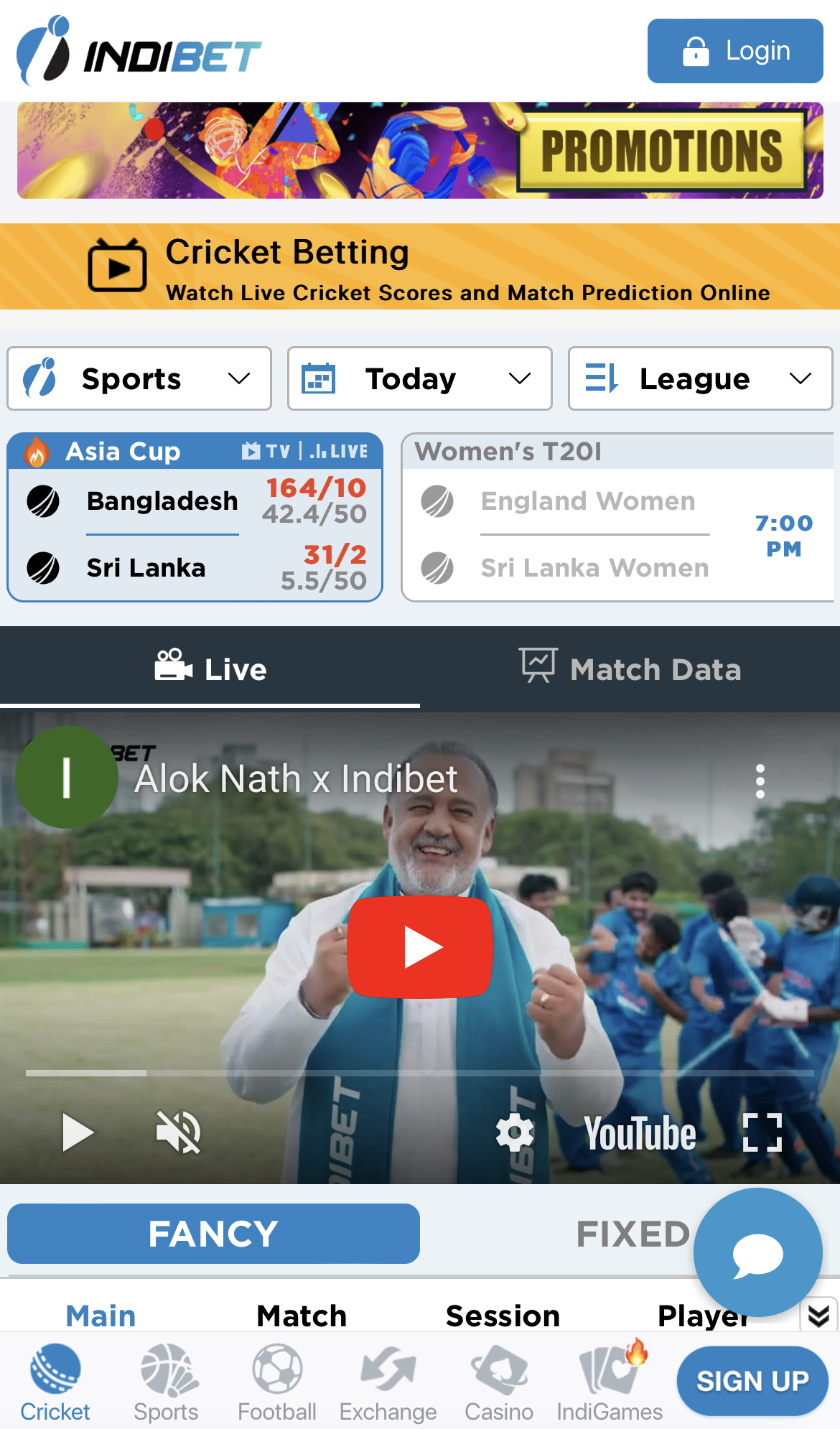Open the chat support bubble

(x=759, y=1252)
